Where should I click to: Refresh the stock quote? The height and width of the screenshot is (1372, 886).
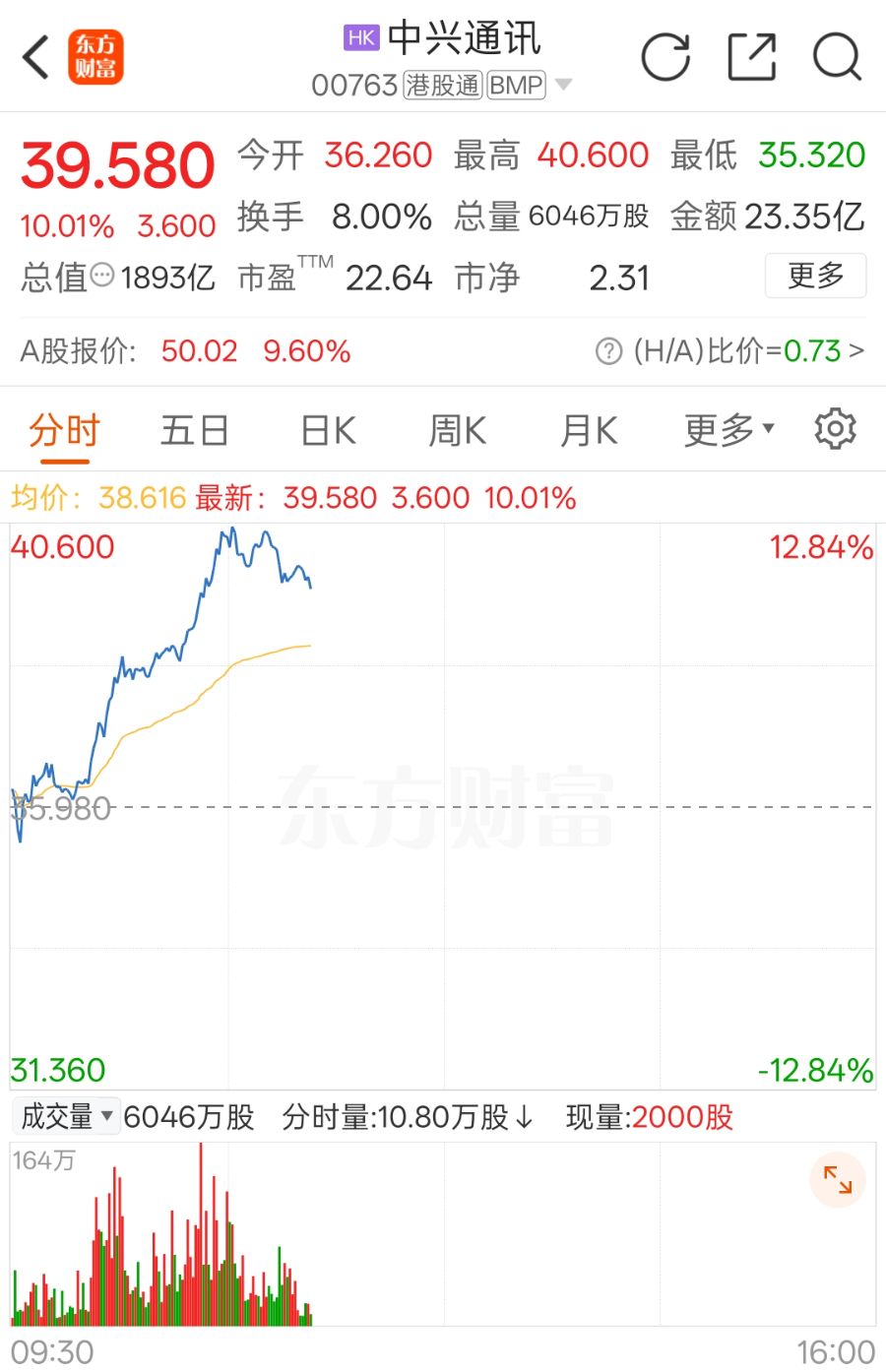coord(665,57)
